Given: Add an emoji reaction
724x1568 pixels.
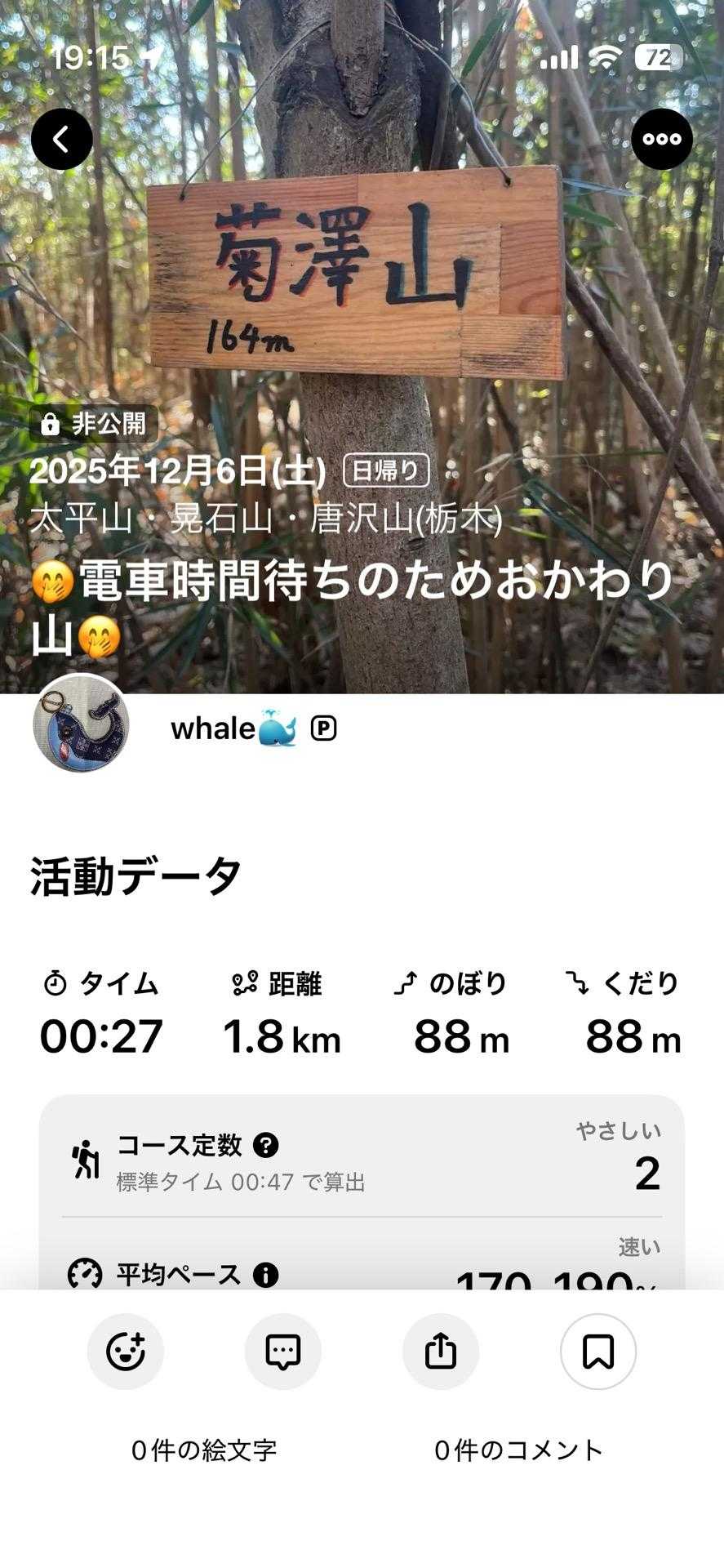Looking at the screenshot, I should (126, 1351).
